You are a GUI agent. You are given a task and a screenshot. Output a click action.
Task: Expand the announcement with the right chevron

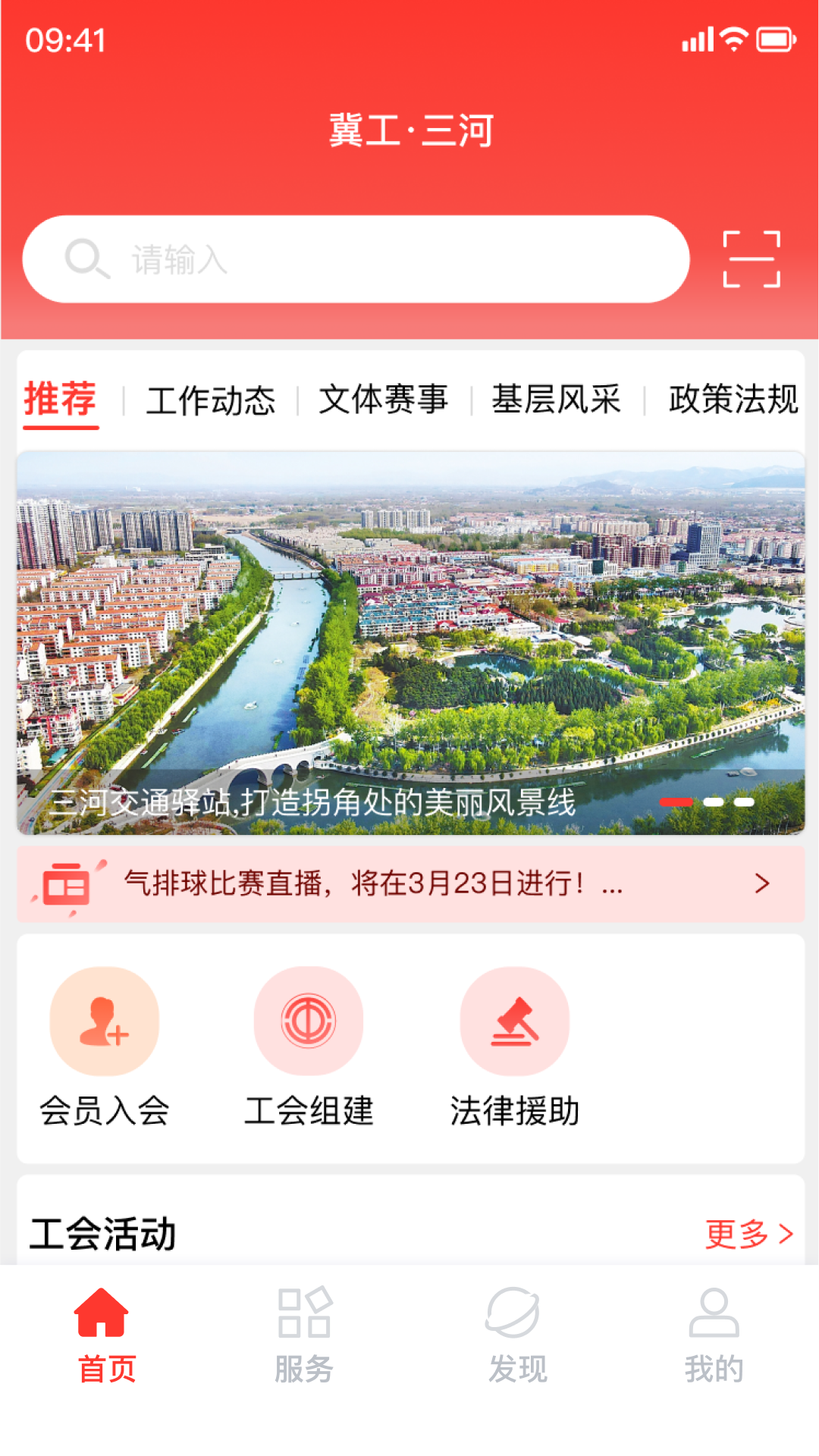761,884
